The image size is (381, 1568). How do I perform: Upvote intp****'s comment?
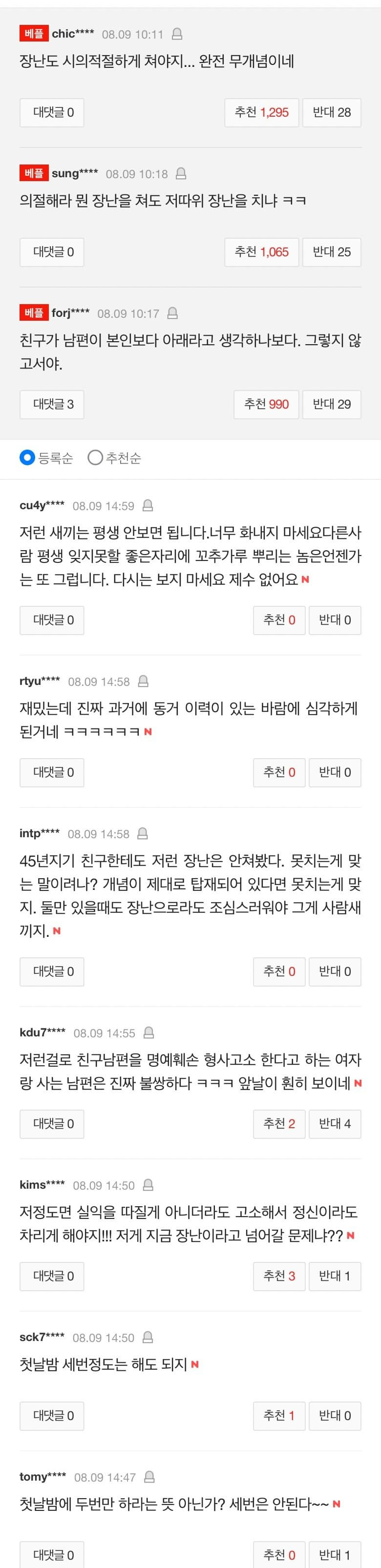pos(279,971)
